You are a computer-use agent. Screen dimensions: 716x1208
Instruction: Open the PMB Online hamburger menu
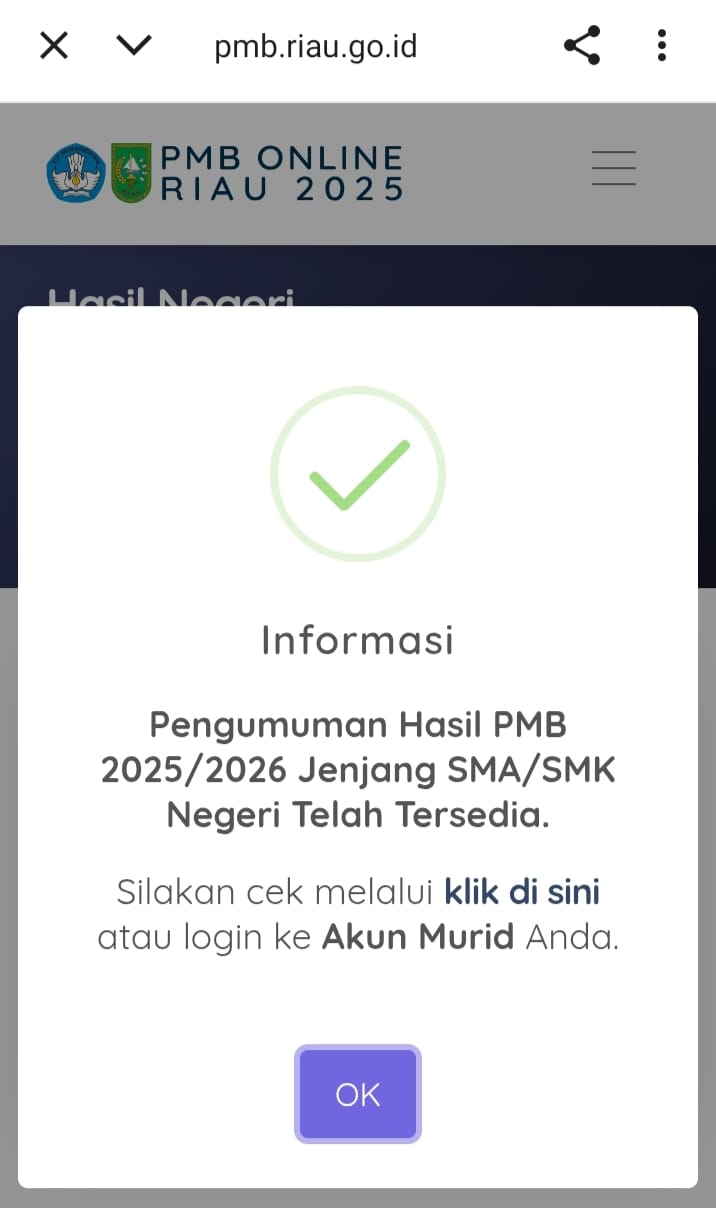coord(613,168)
